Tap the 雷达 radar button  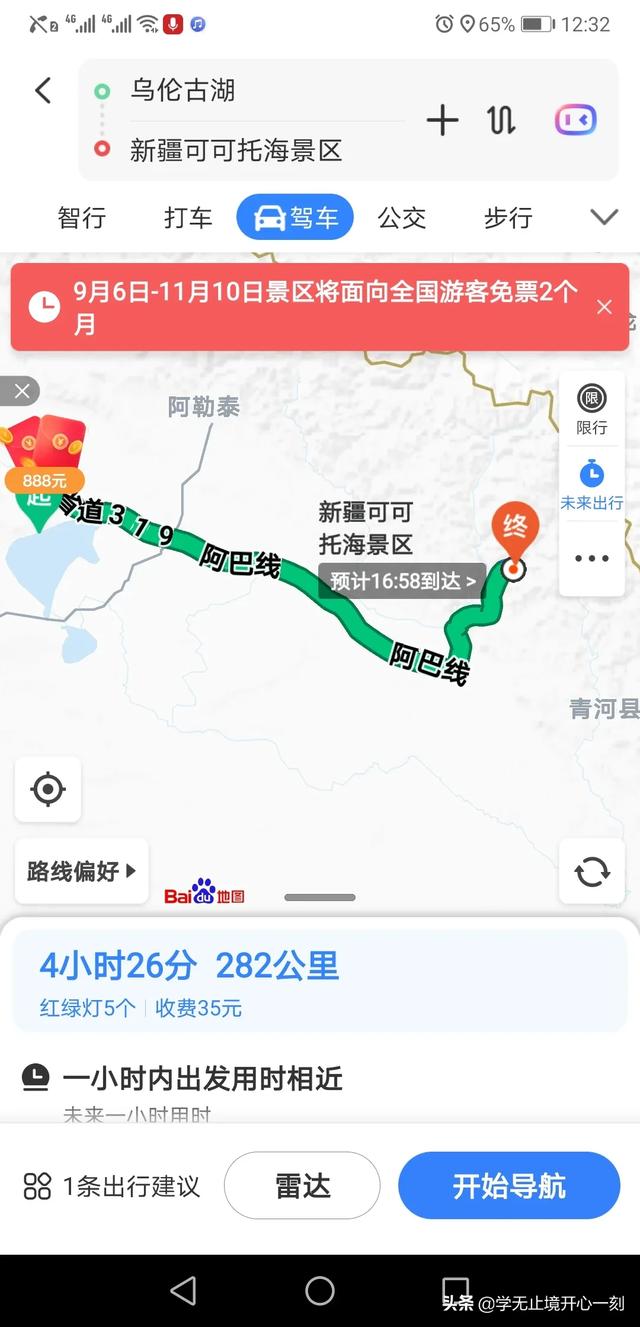(302, 1186)
